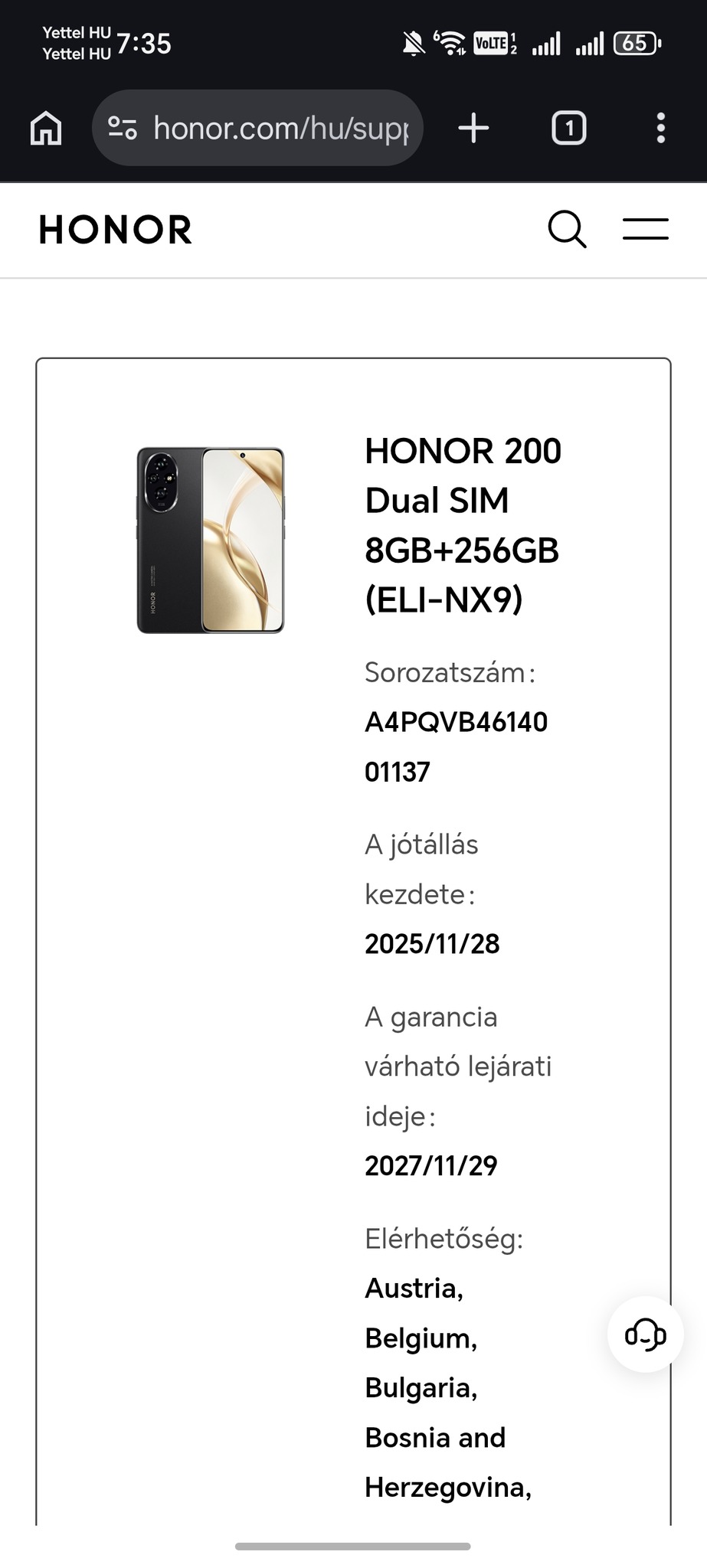Open the tab switcher
707x1568 pixels.
[568, 128]
